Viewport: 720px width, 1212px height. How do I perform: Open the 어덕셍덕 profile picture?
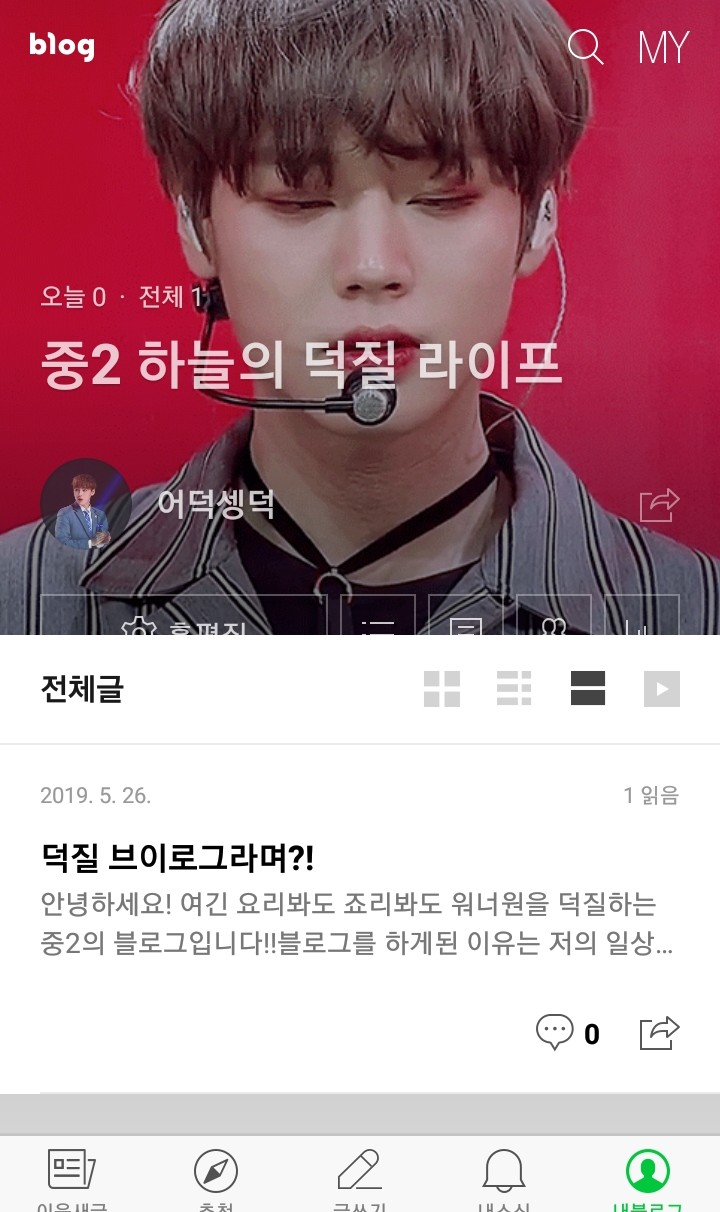tap(86, 504)
